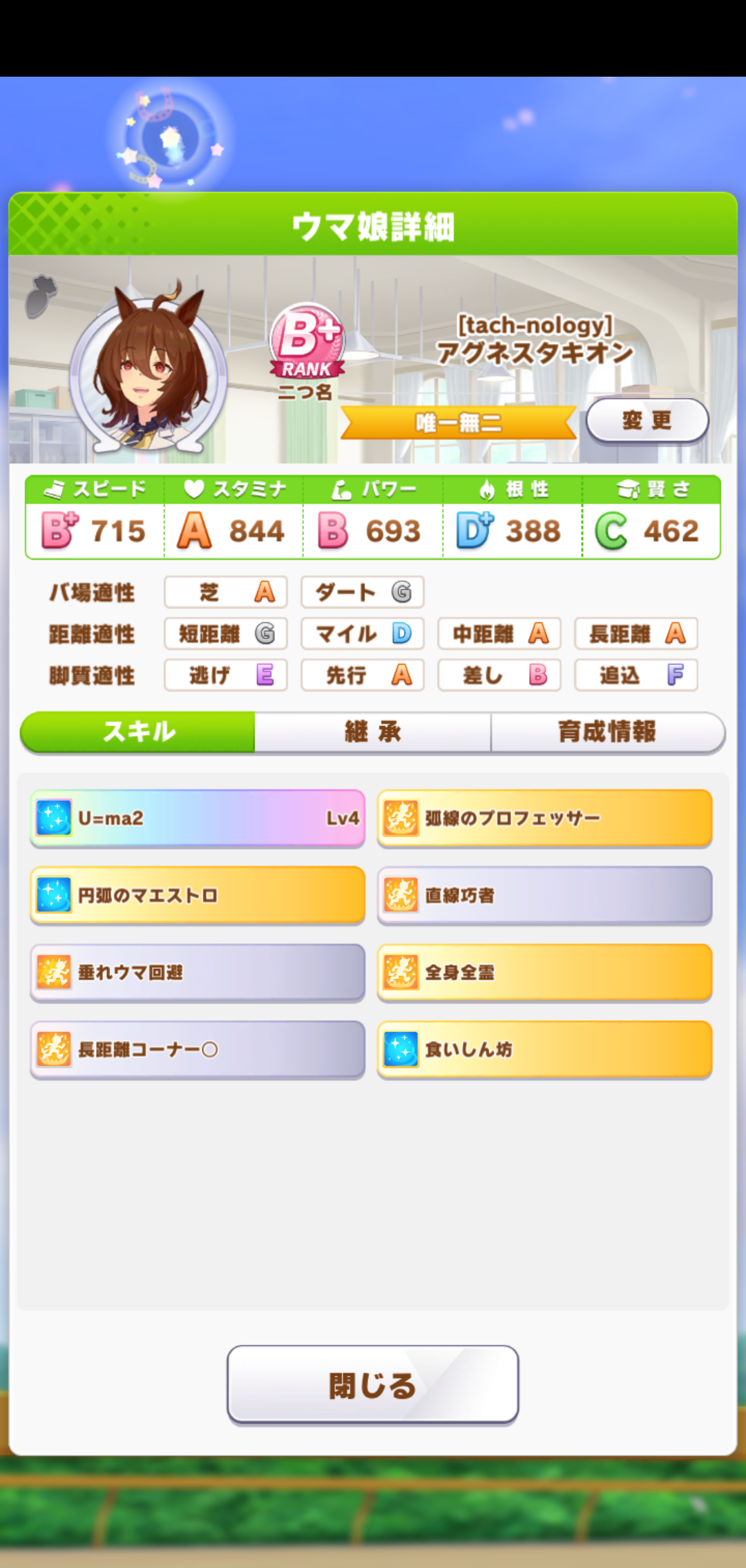Select the 長距離コーナー○ skill

pyautogui.click(x=198, y=1050)
